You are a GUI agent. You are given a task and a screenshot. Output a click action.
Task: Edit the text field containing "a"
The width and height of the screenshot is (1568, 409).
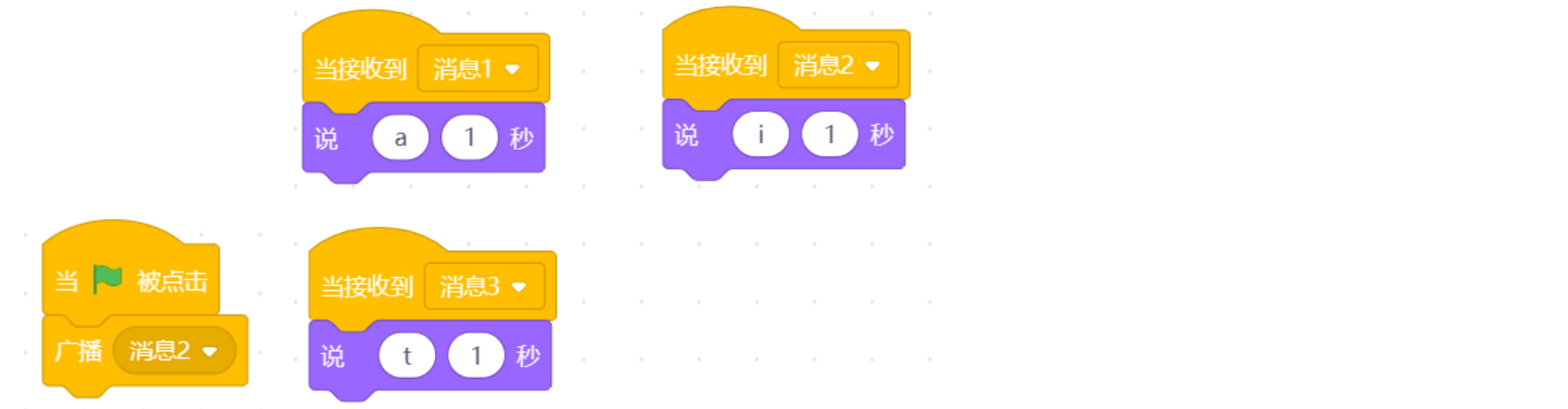[401, 138]
